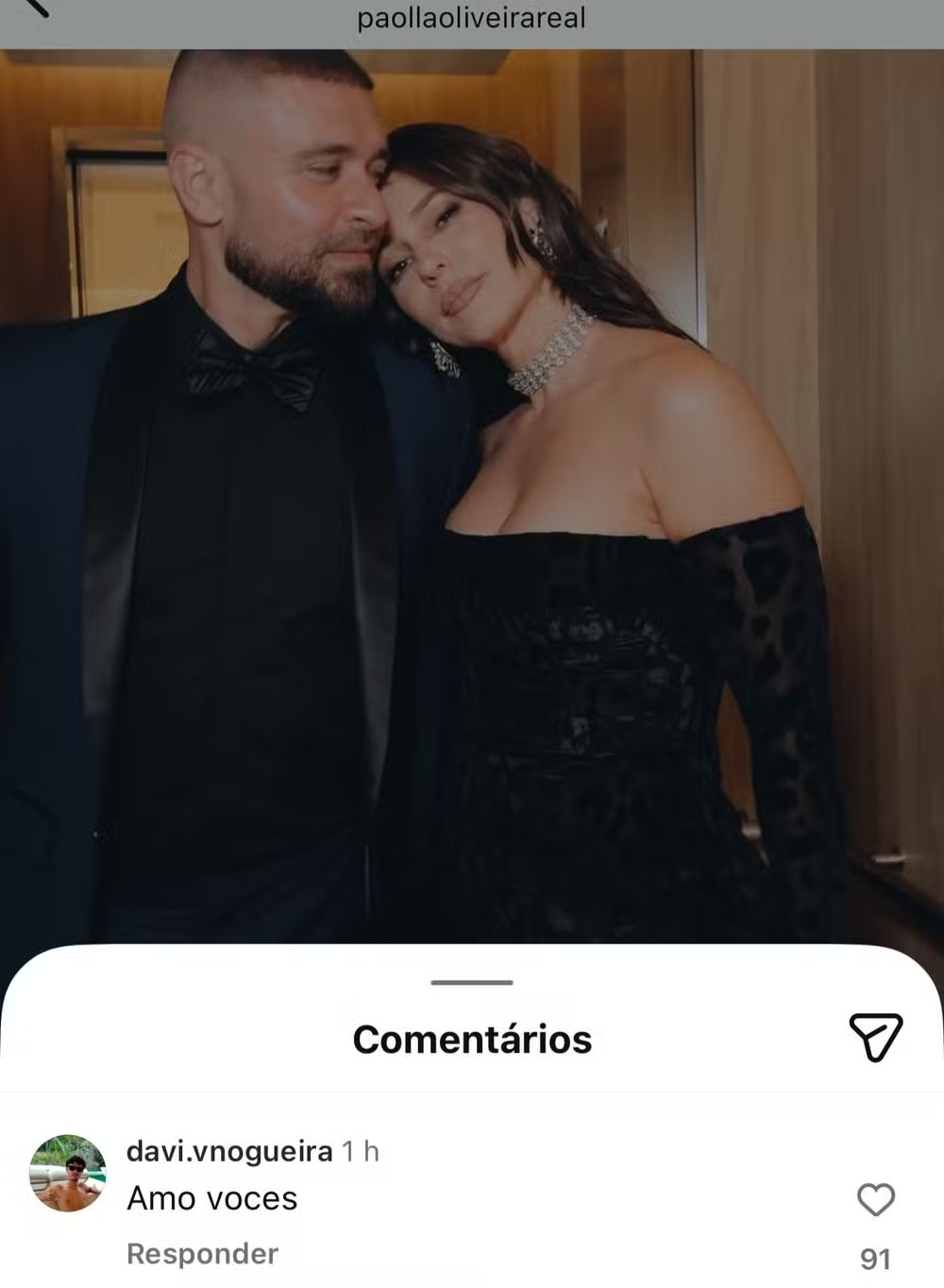This screenshot has width=944, height=1288.
Task: Open the davi.vnogueira username
Action: (229, 1151)
